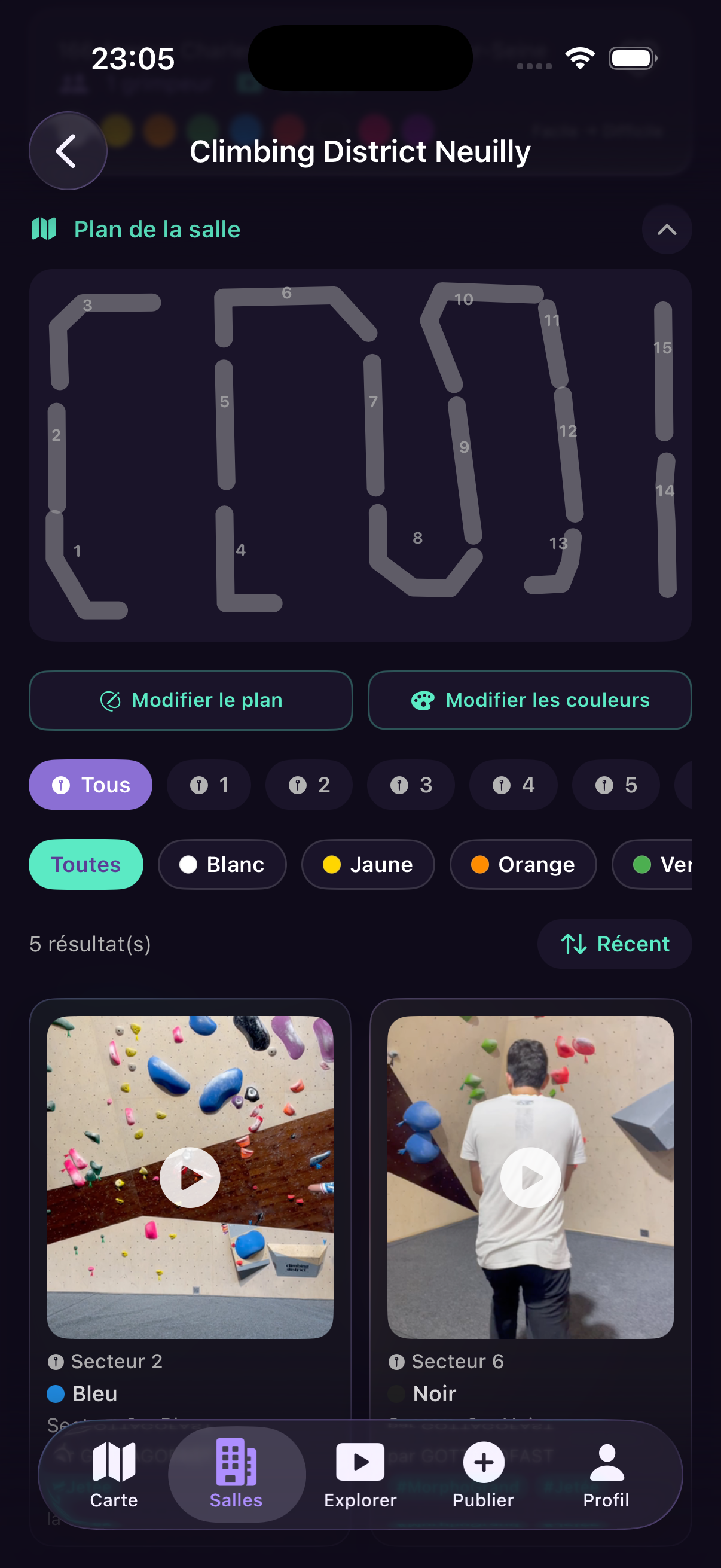Collapse the Plan de la salle section
The height and width of the screenshot is (1568, 721).
pyautogui.click(x=666, y=230)
